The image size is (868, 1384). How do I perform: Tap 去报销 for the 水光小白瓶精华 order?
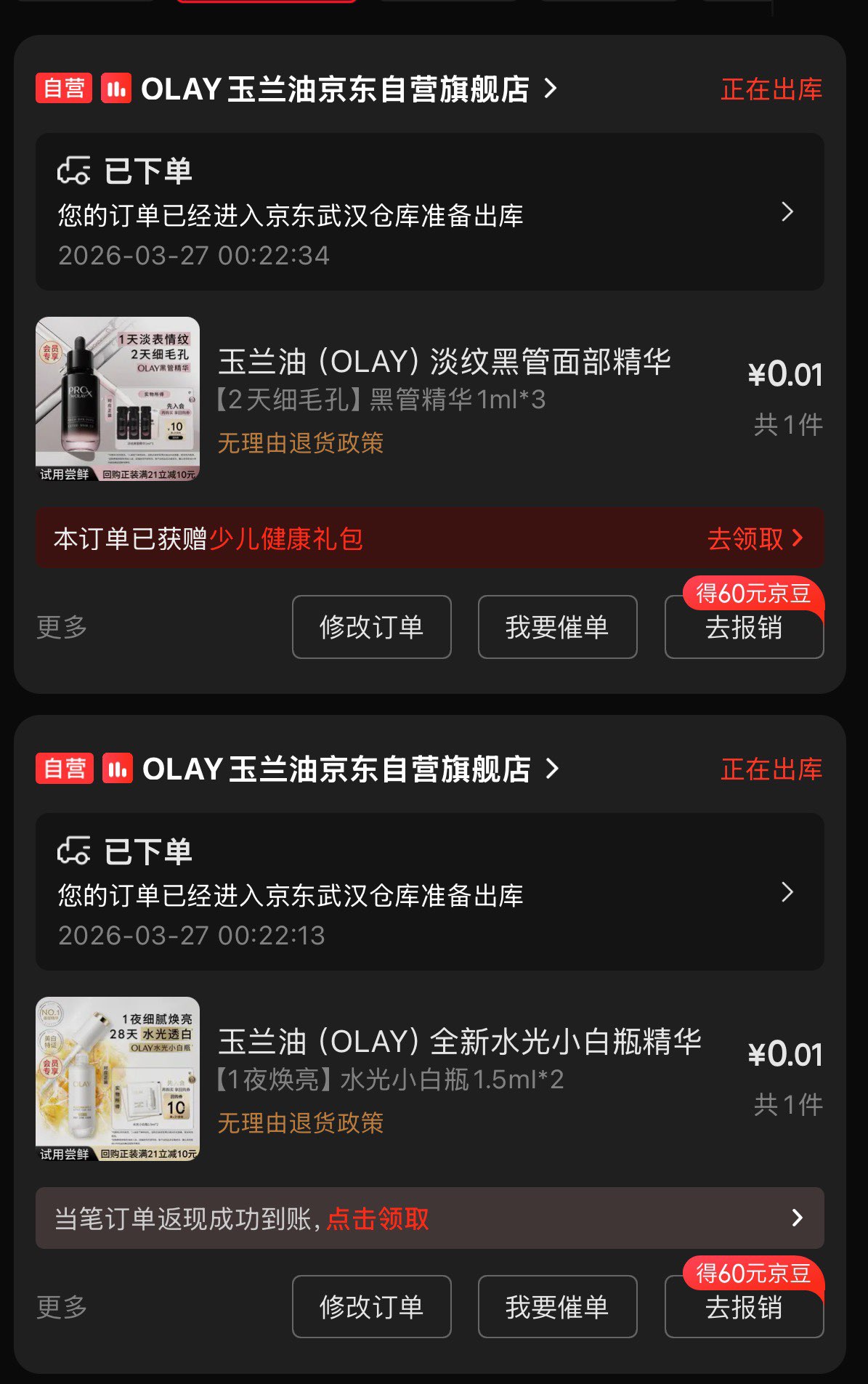click(743, 1308)
